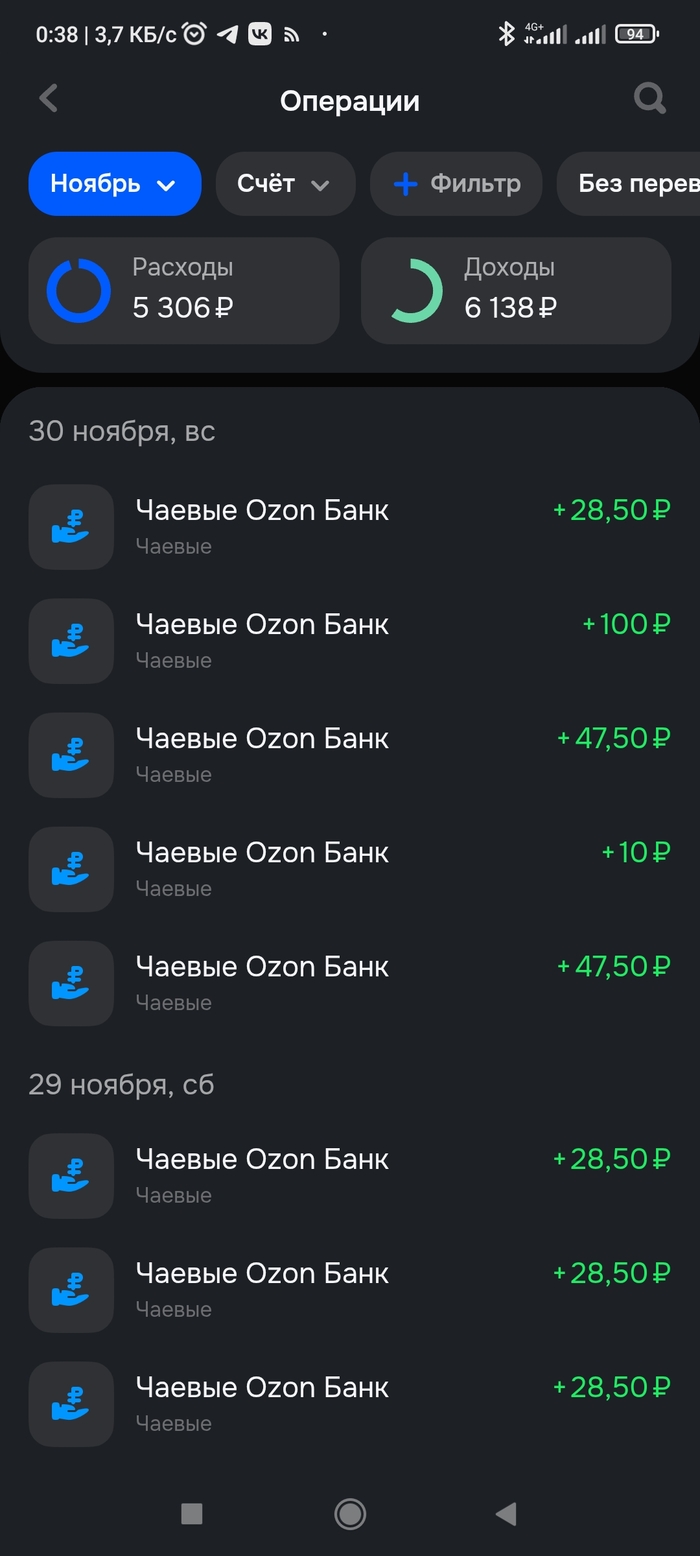Open the +100 ₽ Чаевые Ozon Банк operation
700x1556 pixels.
coord(350,640)
